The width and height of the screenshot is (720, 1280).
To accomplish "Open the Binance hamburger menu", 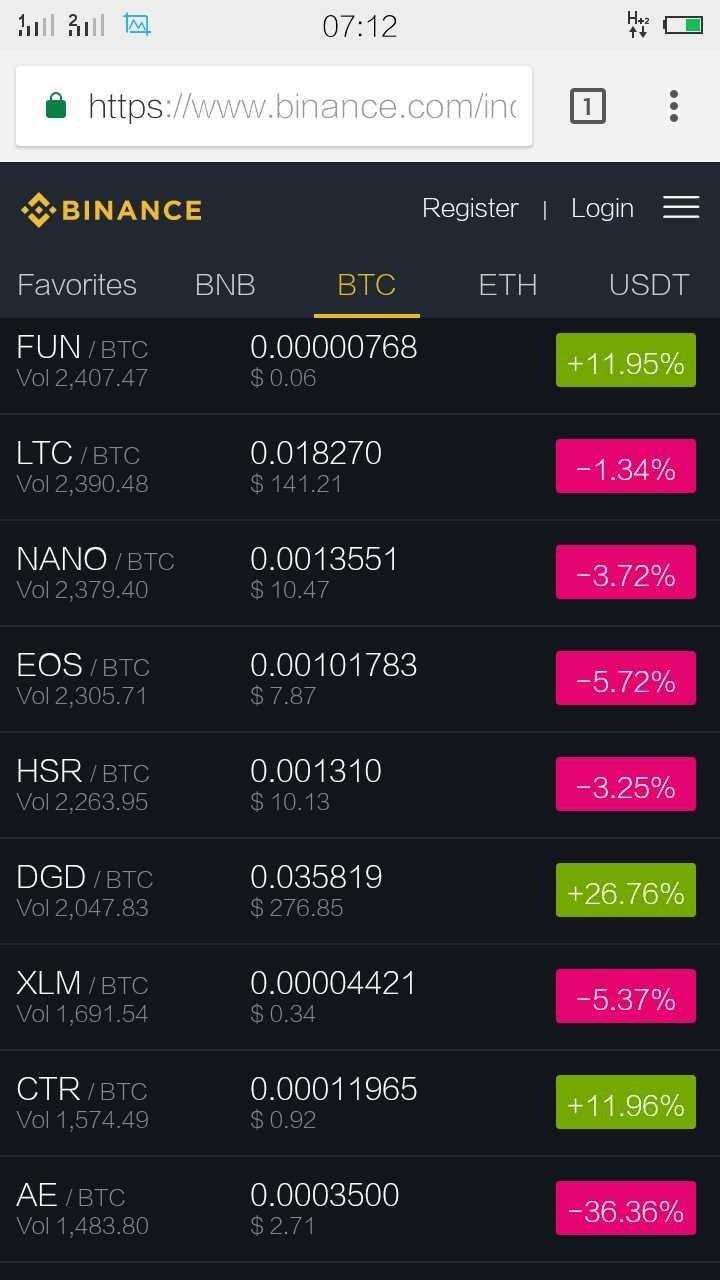I will (x=681, y=207).
